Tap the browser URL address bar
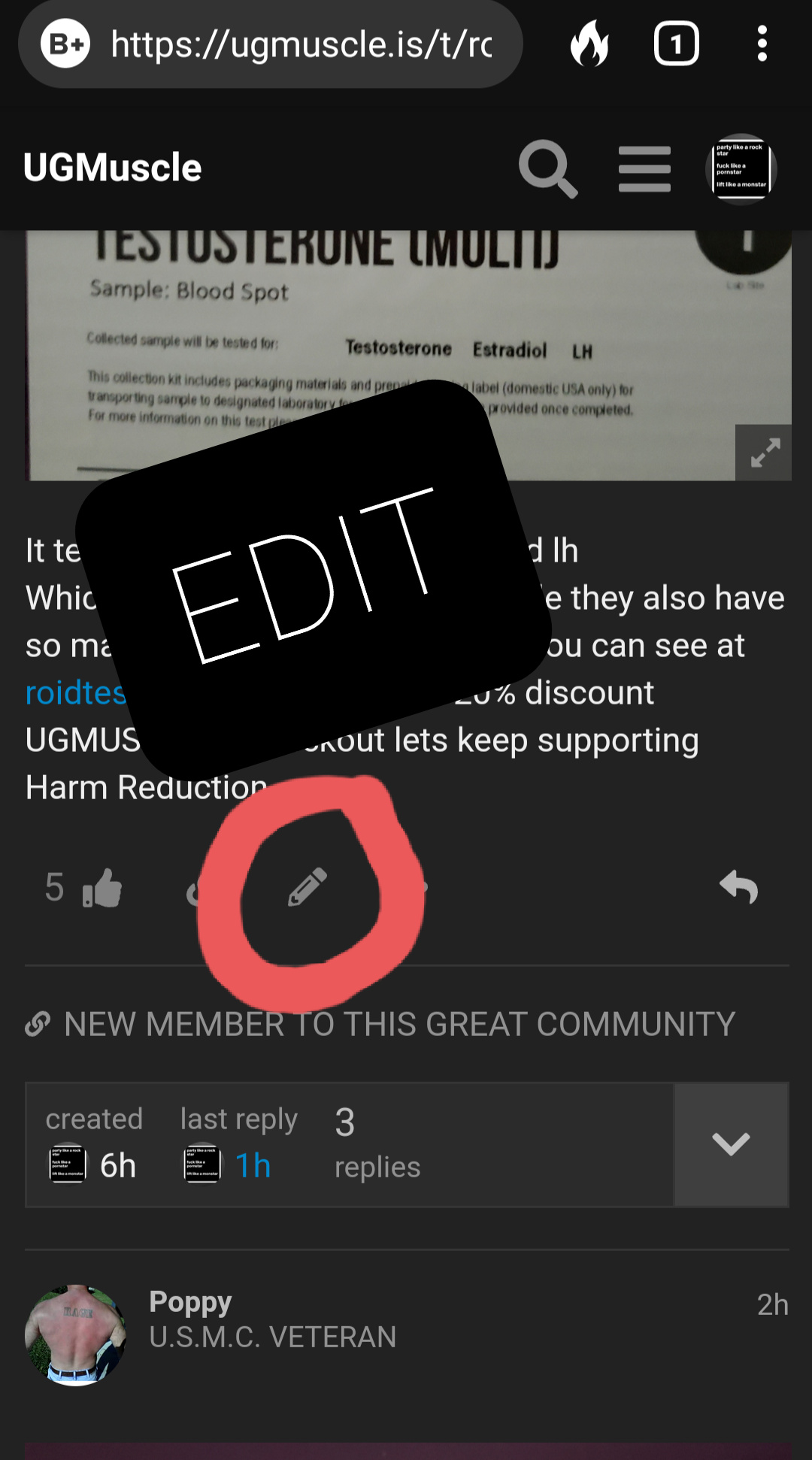This screenshot has width=812, height=1460. click(301, 45)
